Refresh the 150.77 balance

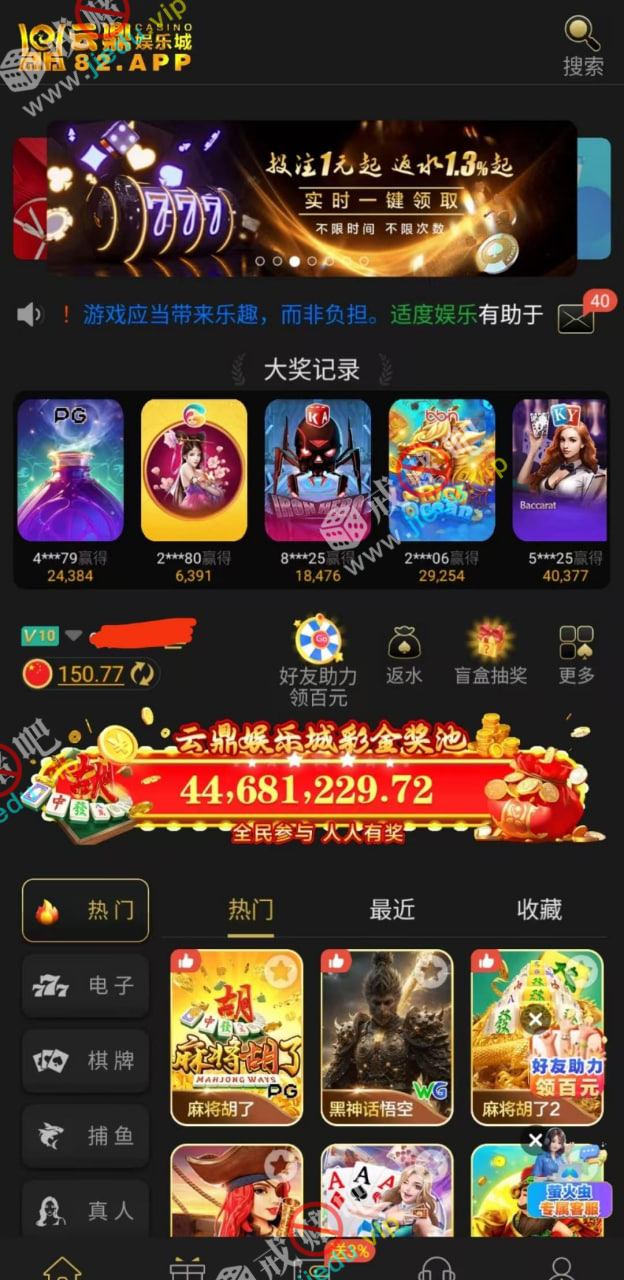[x=142, y=674]
